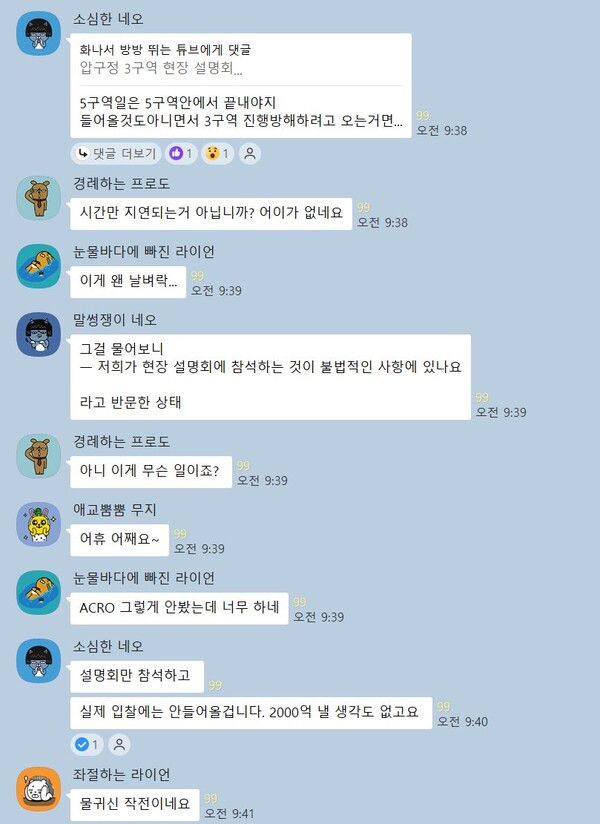Tap the surprised face reaction chip
Image resolution: width=600 pixels, height=824 pixels.
218,153
